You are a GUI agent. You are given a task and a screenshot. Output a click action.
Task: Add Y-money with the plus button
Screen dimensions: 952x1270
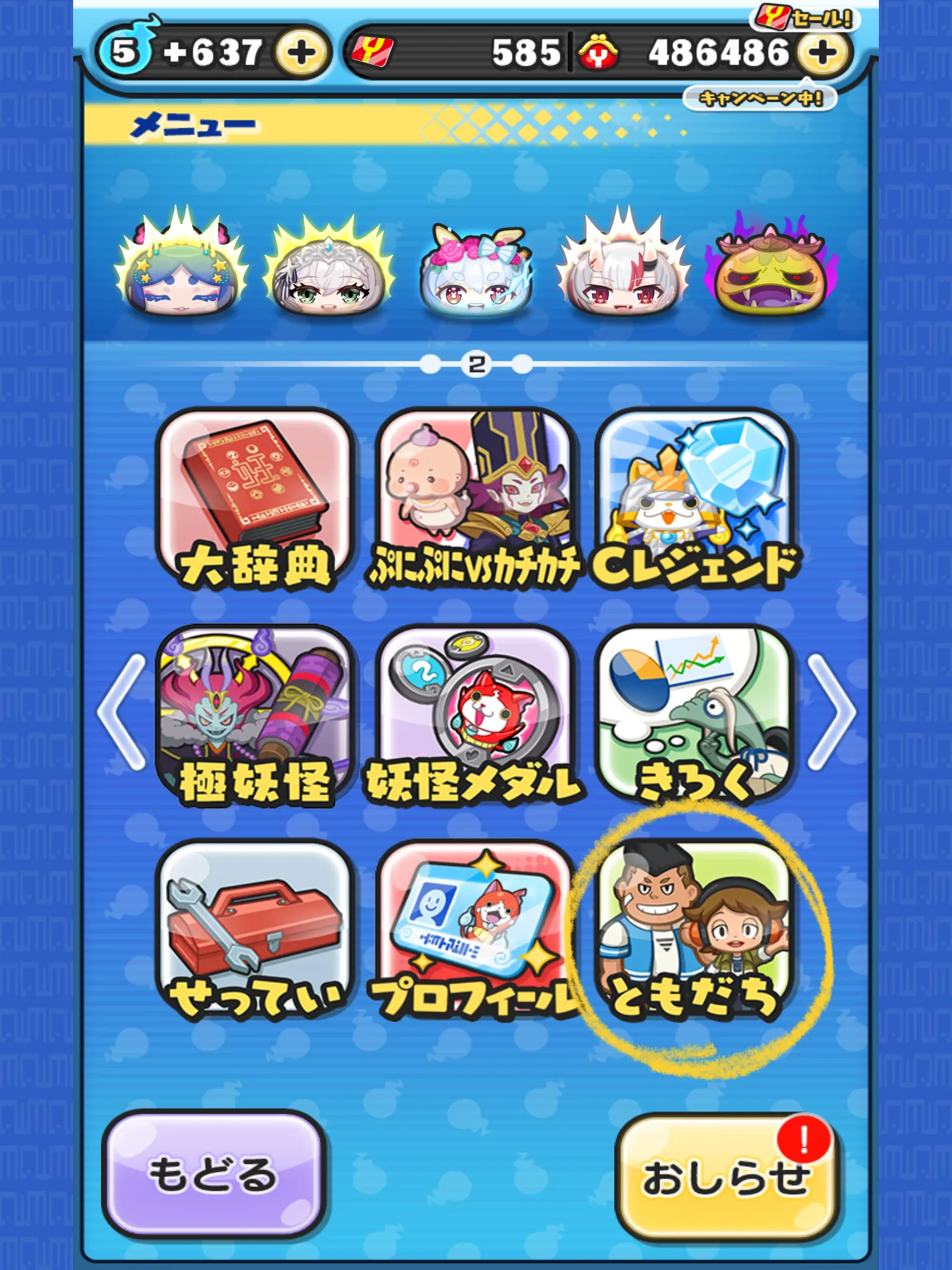[823, 53]
